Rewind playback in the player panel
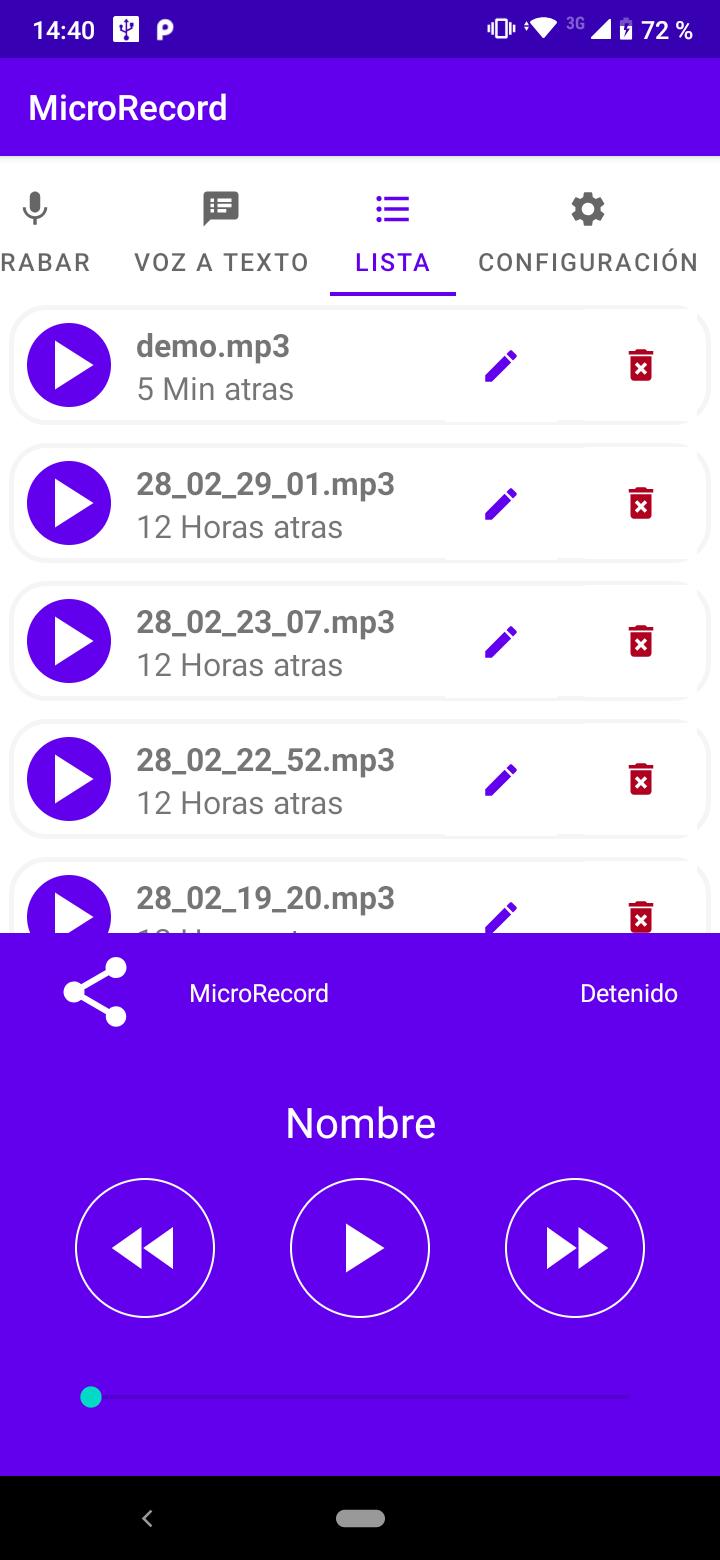 pos(145,1248)
